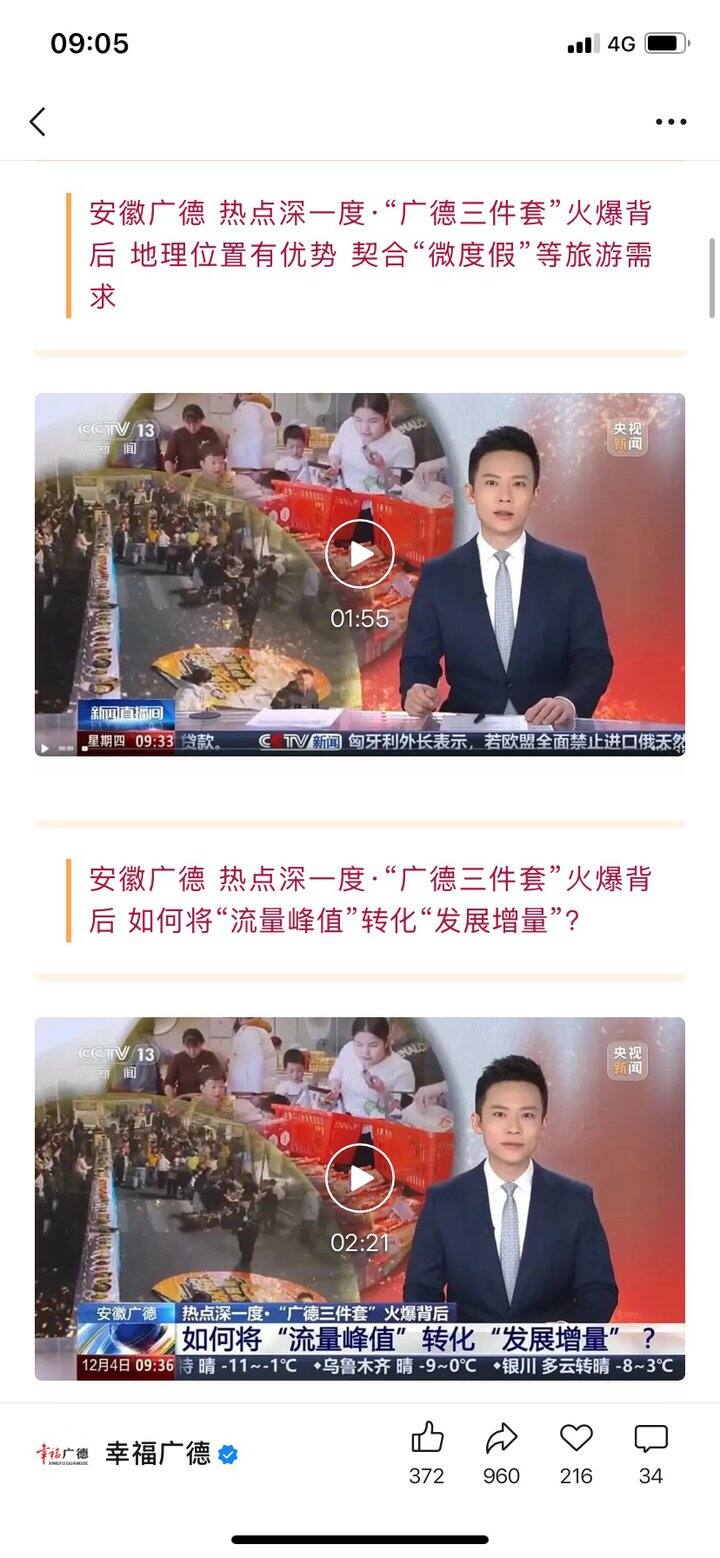The image size is (720, 1558).
Task: Share this article via the arrow icon
Action: (x=501, y=1439)
